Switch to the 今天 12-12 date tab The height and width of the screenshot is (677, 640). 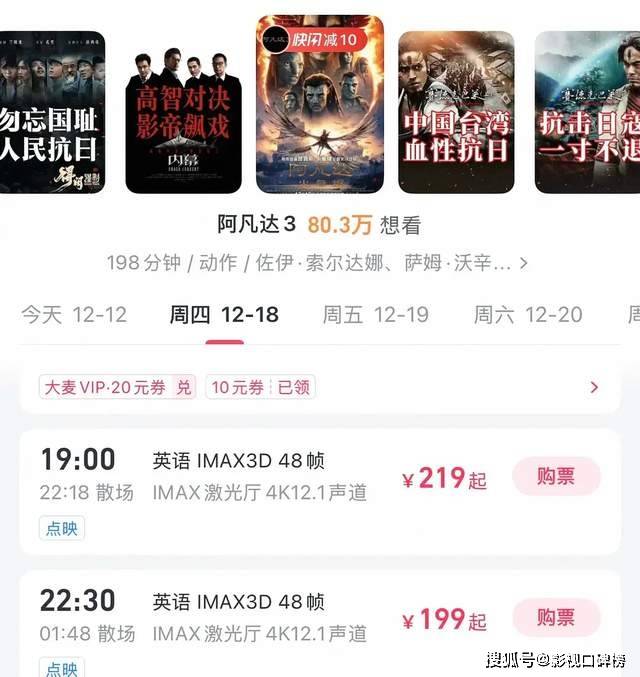tap(74, 314)
